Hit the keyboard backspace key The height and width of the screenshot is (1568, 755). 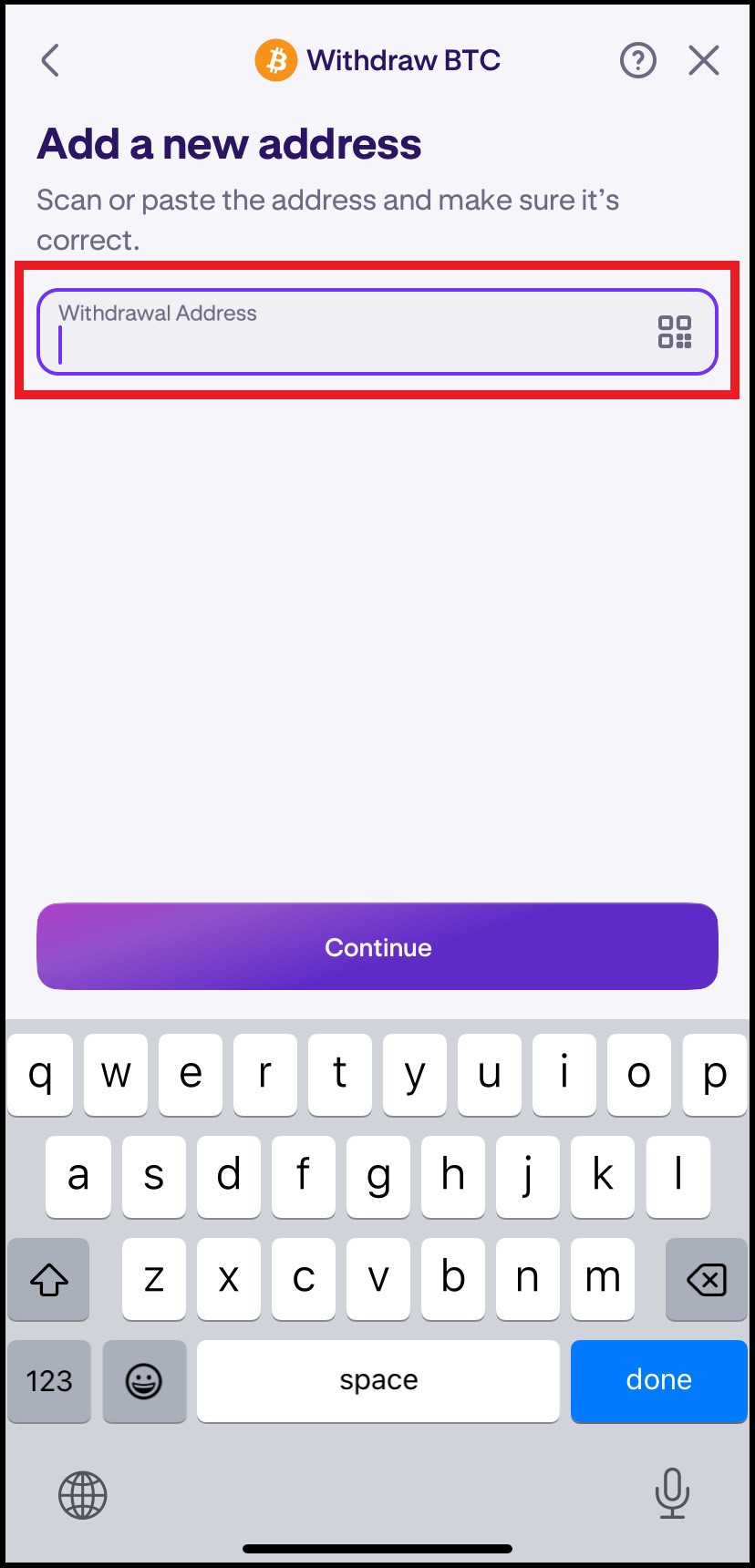706,1279
